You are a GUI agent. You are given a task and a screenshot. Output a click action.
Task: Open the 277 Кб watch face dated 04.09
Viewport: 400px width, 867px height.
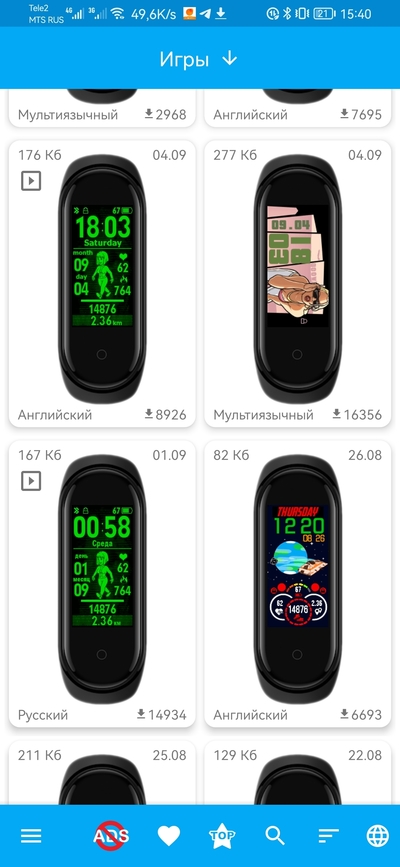[298, 284]
